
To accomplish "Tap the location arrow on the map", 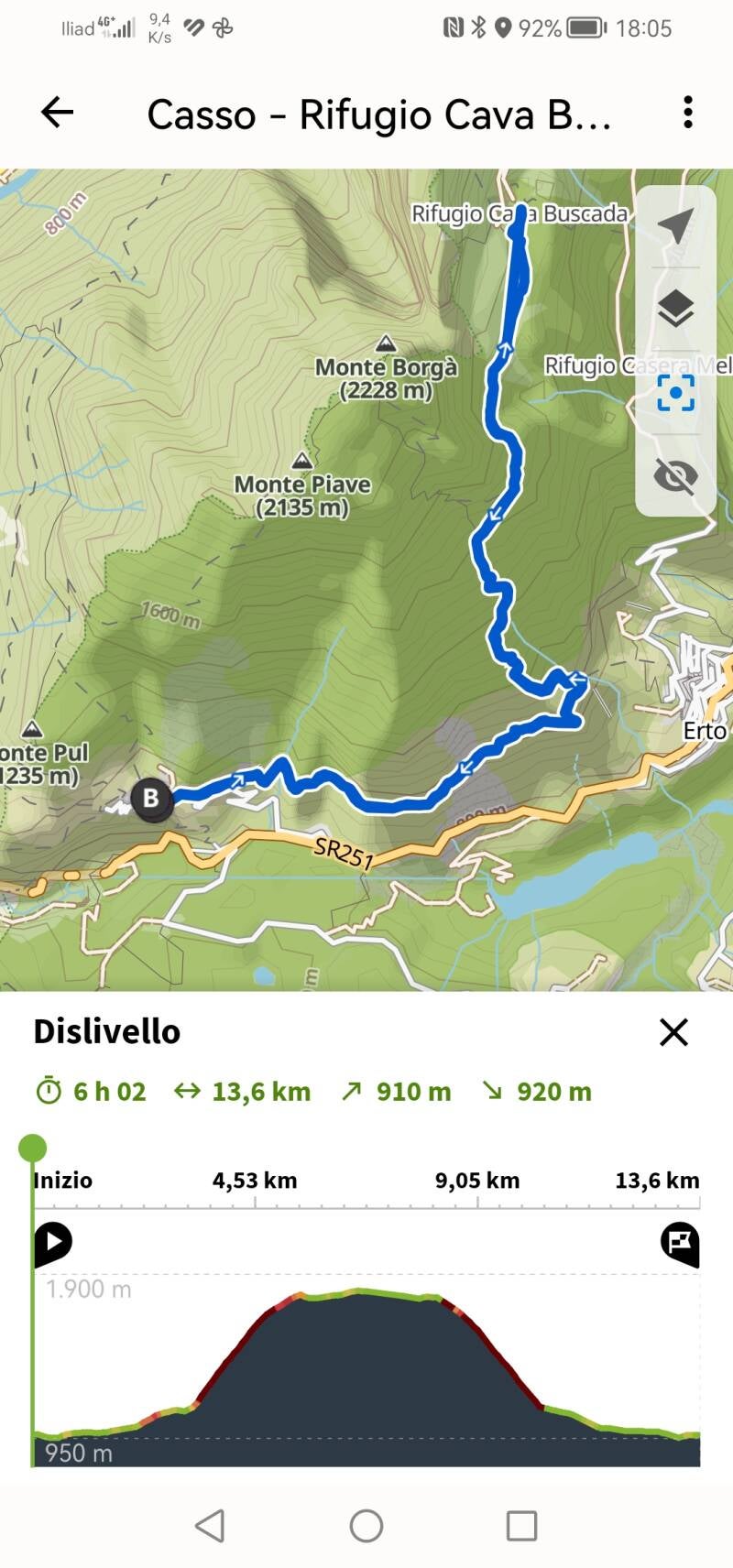I will (675, 225).
